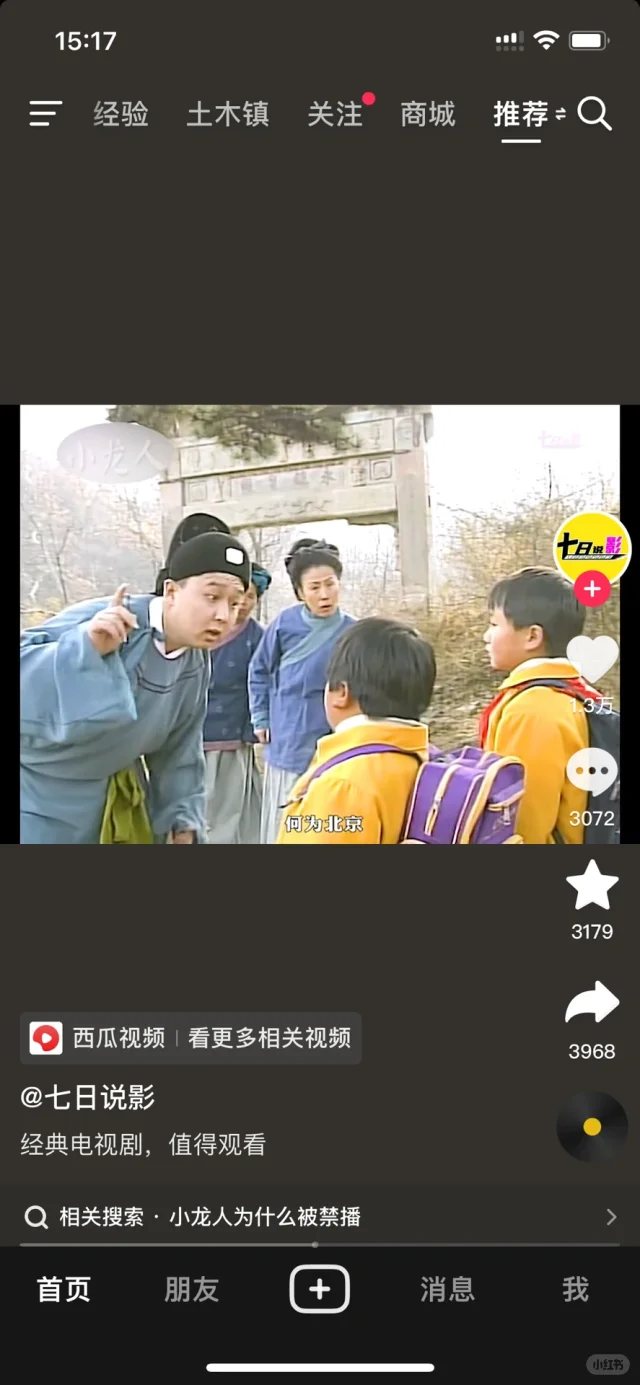The width and height of the screenshot is (640, 1385).
Task: Open the spinning music disc
Action: coord(592,1127)
